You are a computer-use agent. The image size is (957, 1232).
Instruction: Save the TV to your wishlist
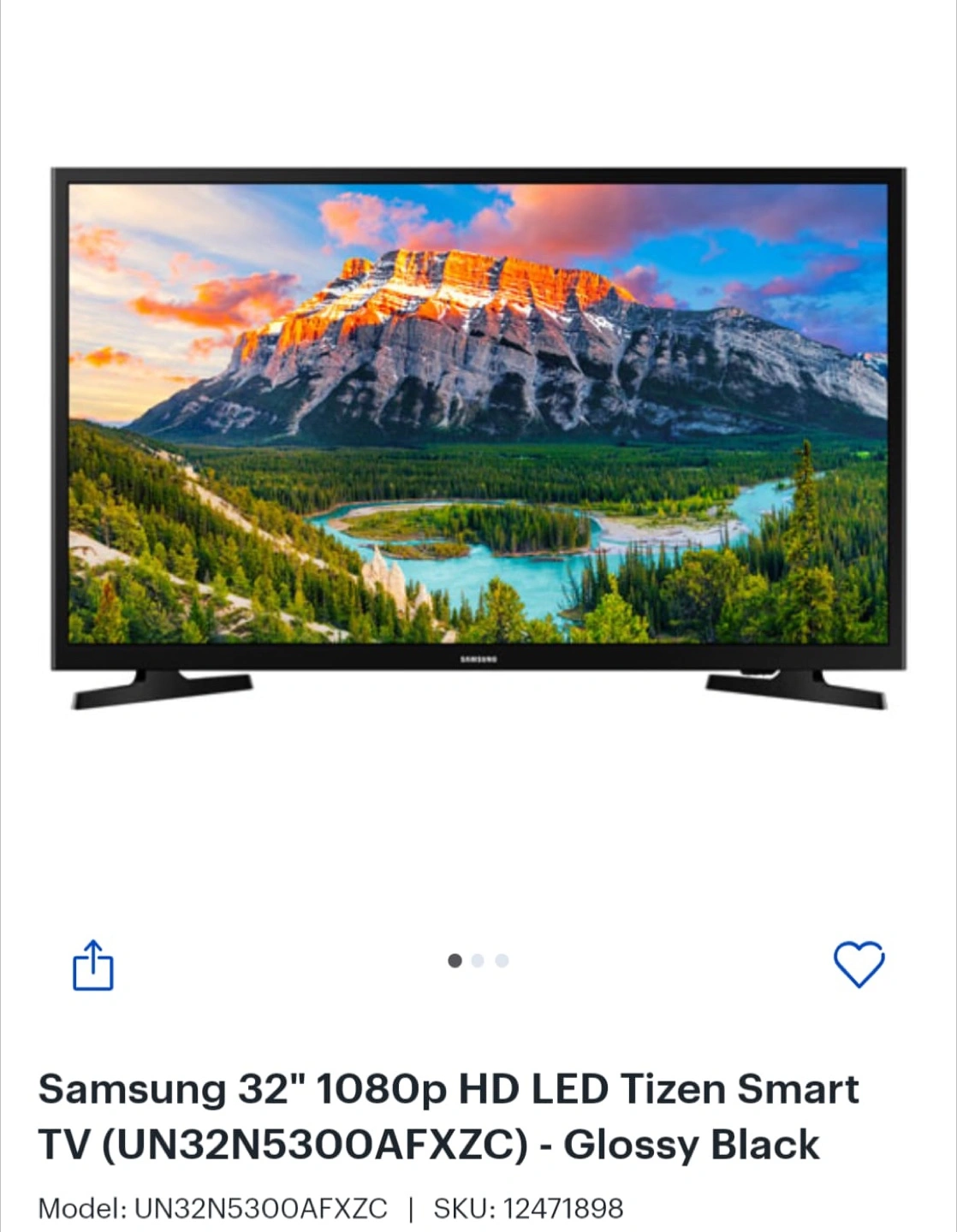pos(859,964)
